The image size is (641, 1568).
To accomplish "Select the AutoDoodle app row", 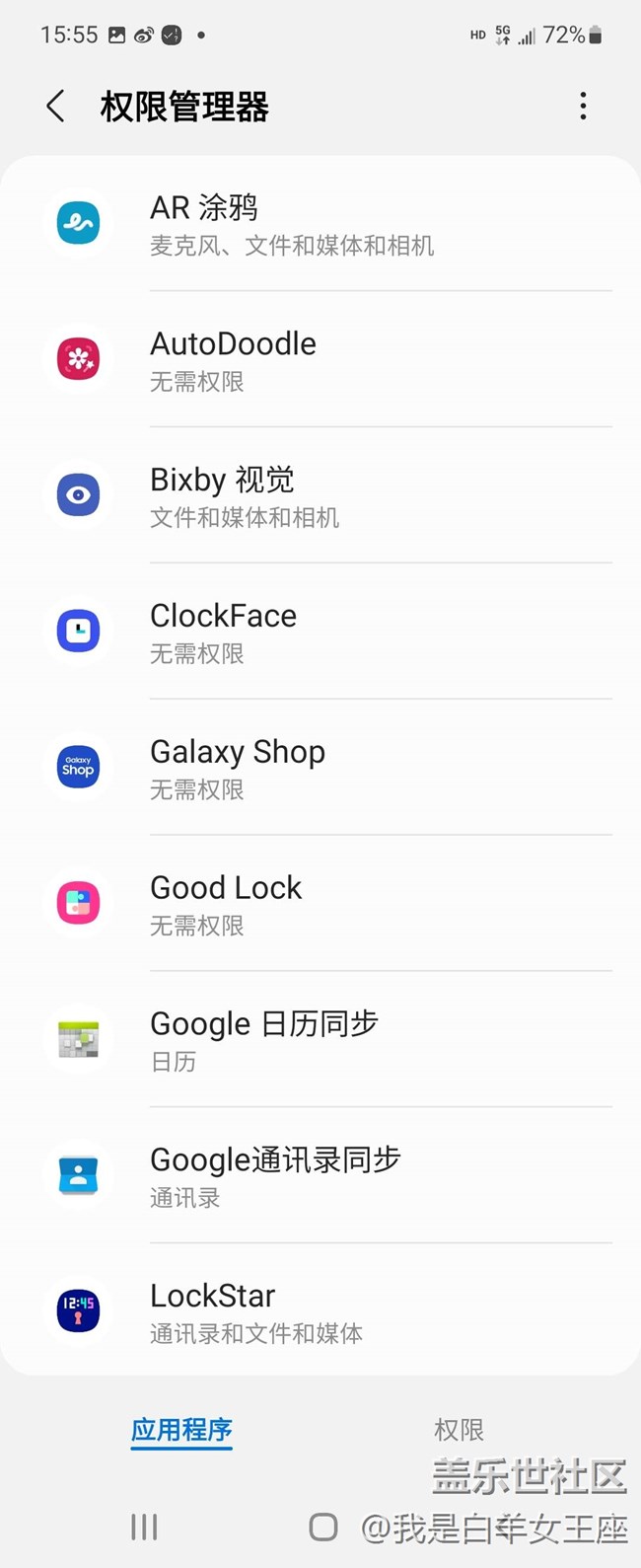I will point(320,360).
